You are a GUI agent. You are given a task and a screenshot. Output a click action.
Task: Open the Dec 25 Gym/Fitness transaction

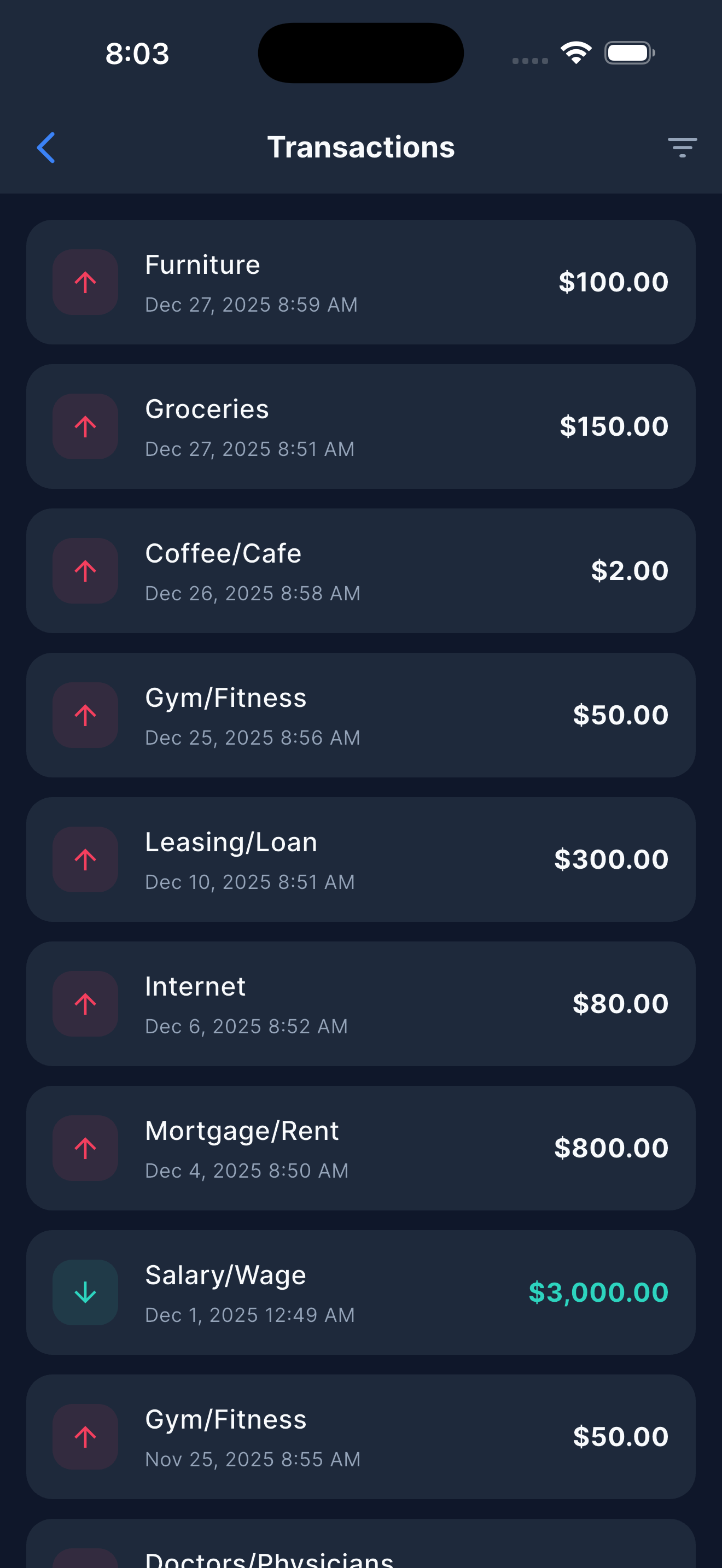[360, 715]
